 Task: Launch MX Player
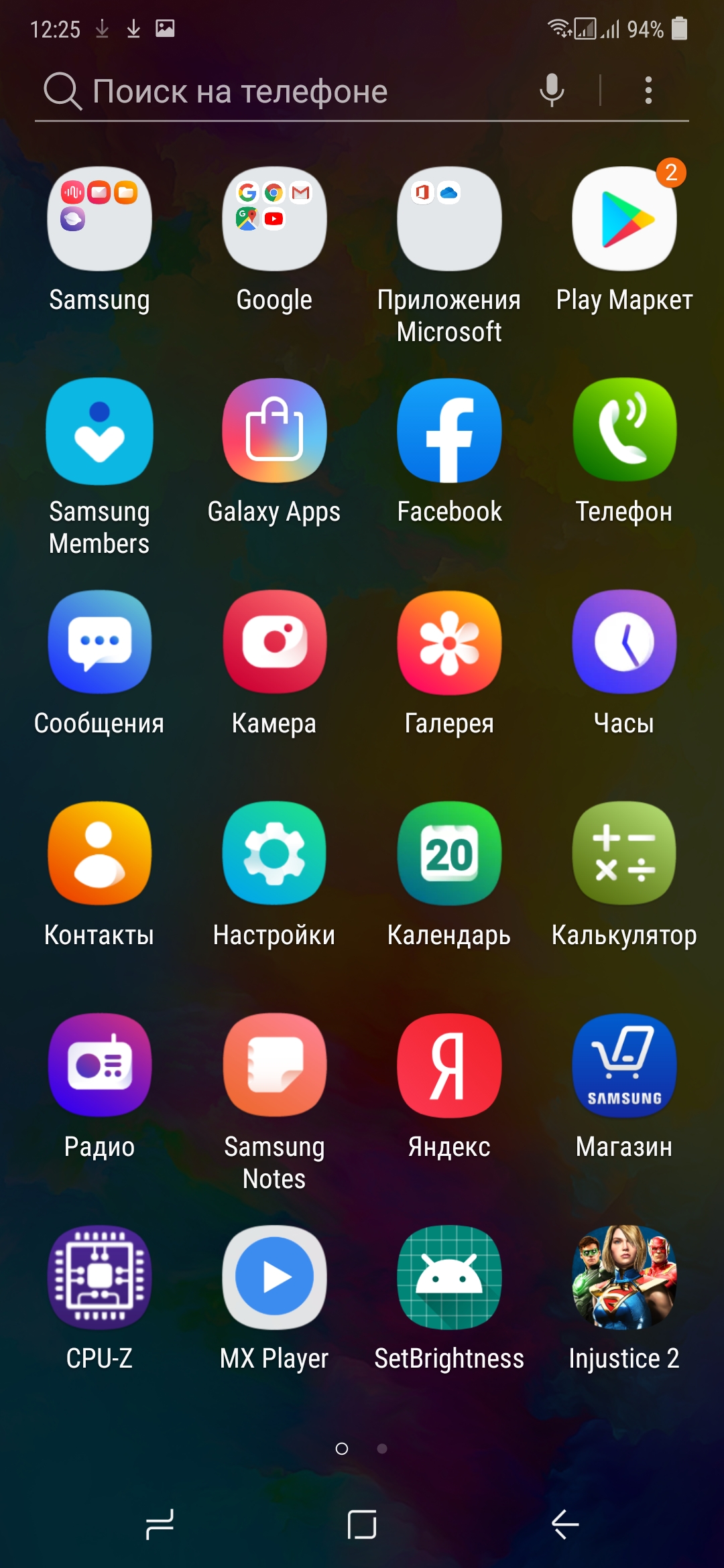[x=274, y=1277]
